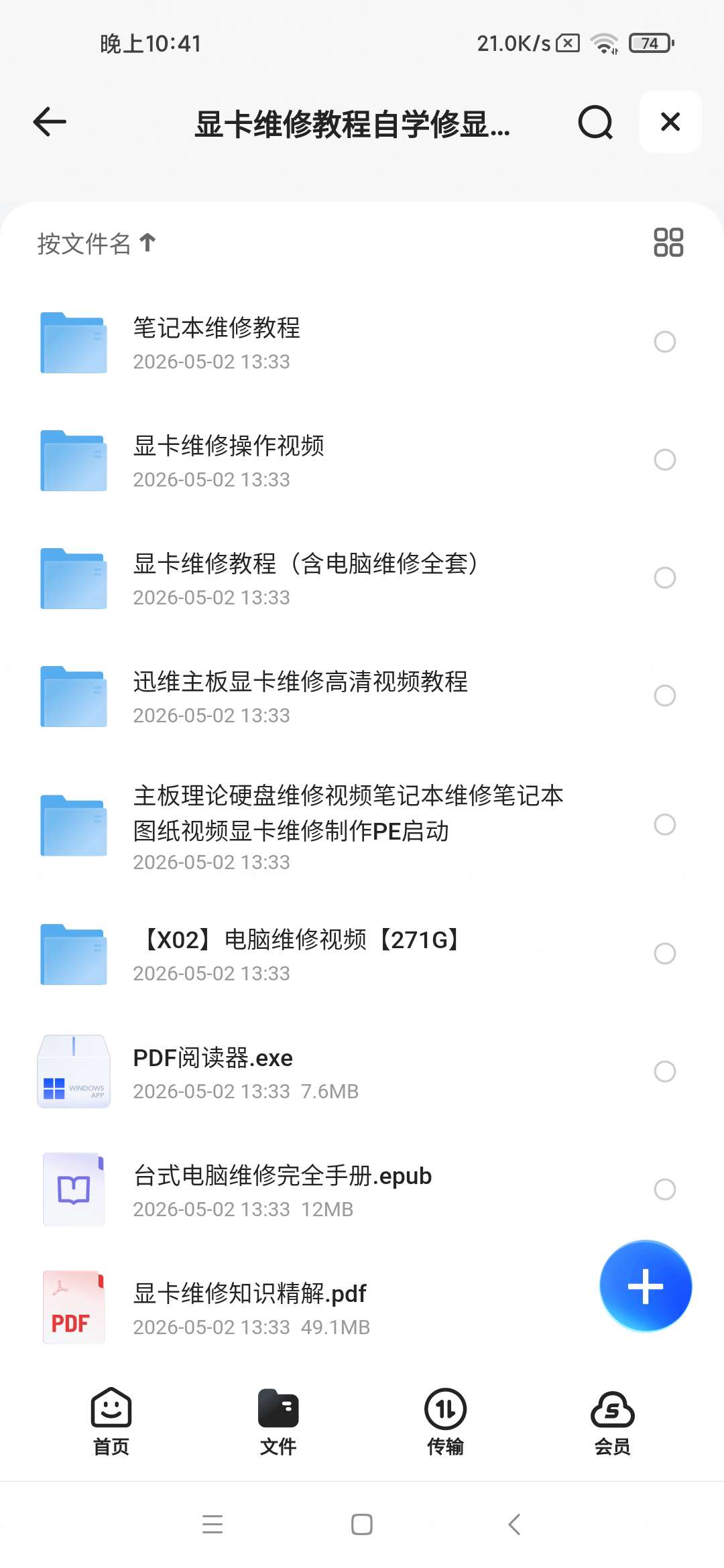Tap the system home button
Screen dimensions: 724x1568
[x=362, y=1524]
